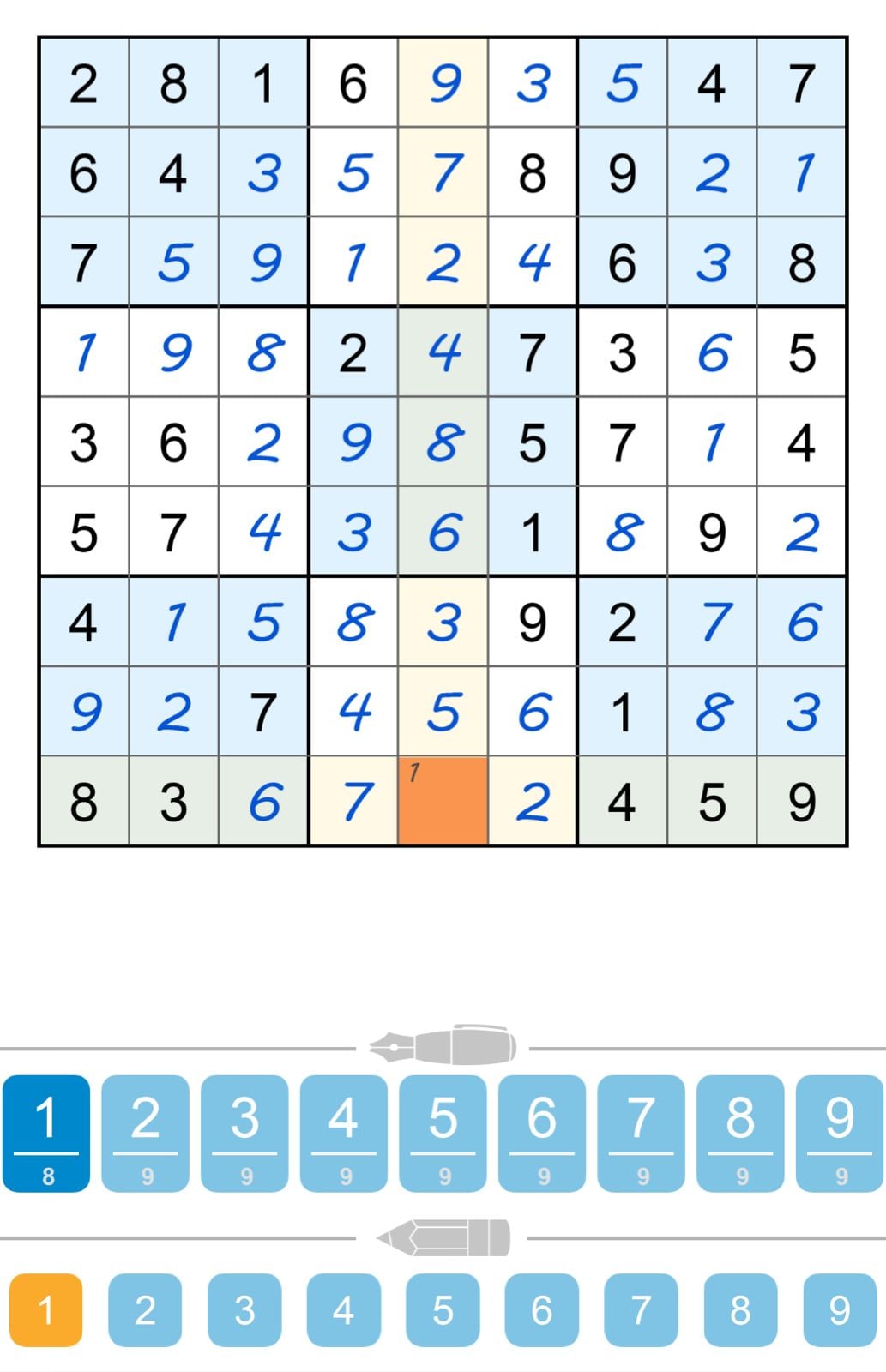Click the orange highlighted empty cell
886x1372 pixels.
[x=443, y=802]
